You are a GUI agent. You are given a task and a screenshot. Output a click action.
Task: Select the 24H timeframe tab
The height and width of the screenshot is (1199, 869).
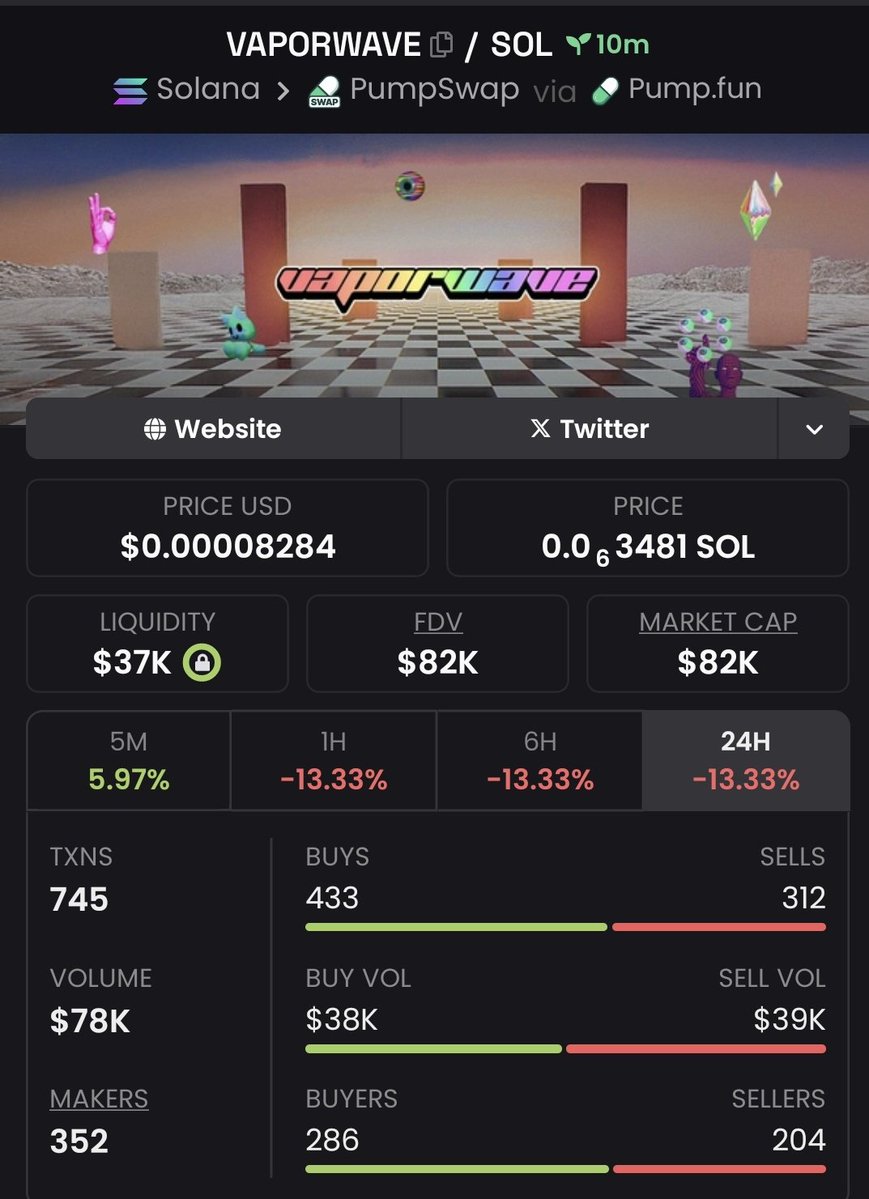point(745,761)
